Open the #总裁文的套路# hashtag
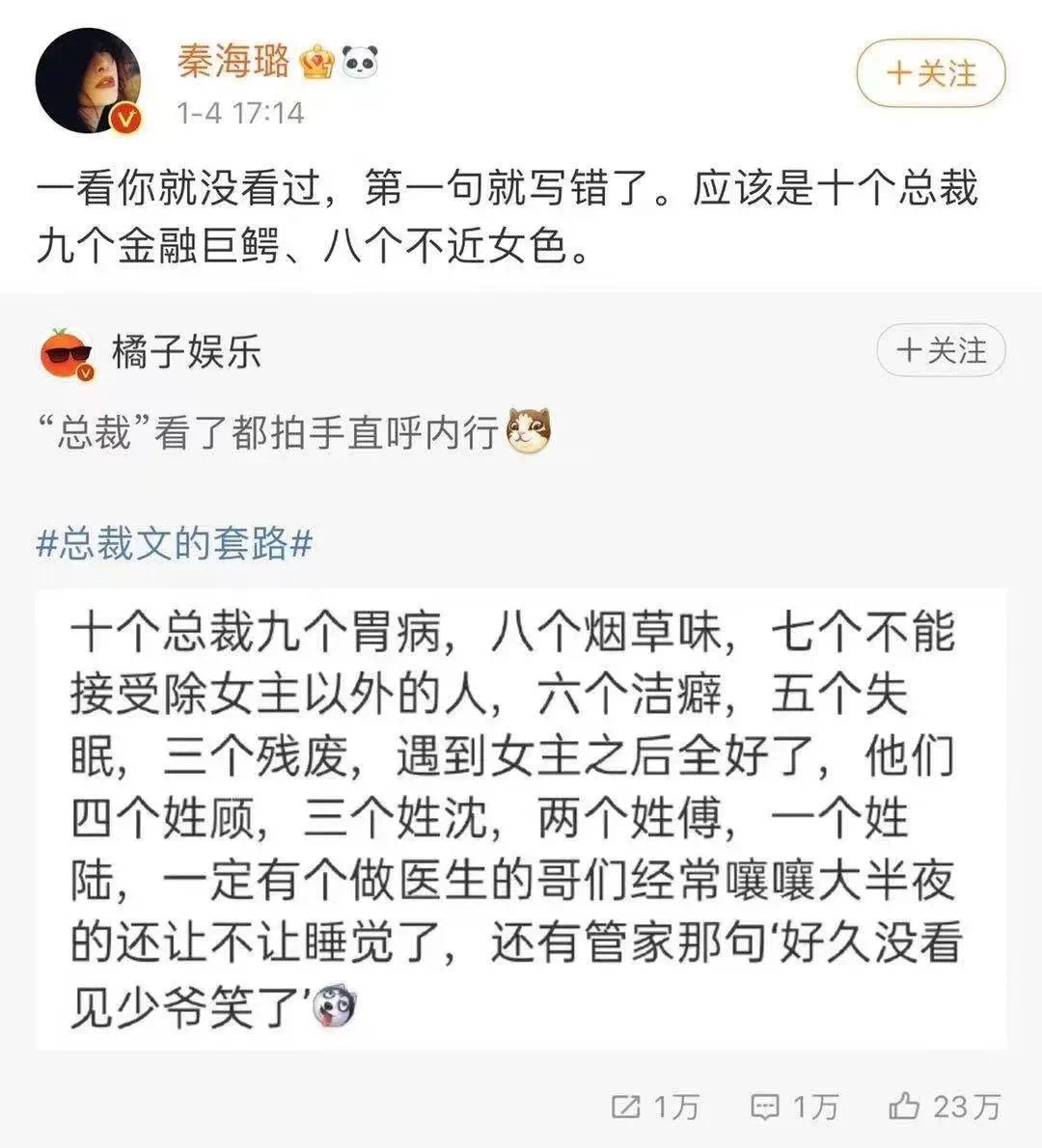Screen dimensions: 1042x1148 pyautogui.click(x=175, y=544)
